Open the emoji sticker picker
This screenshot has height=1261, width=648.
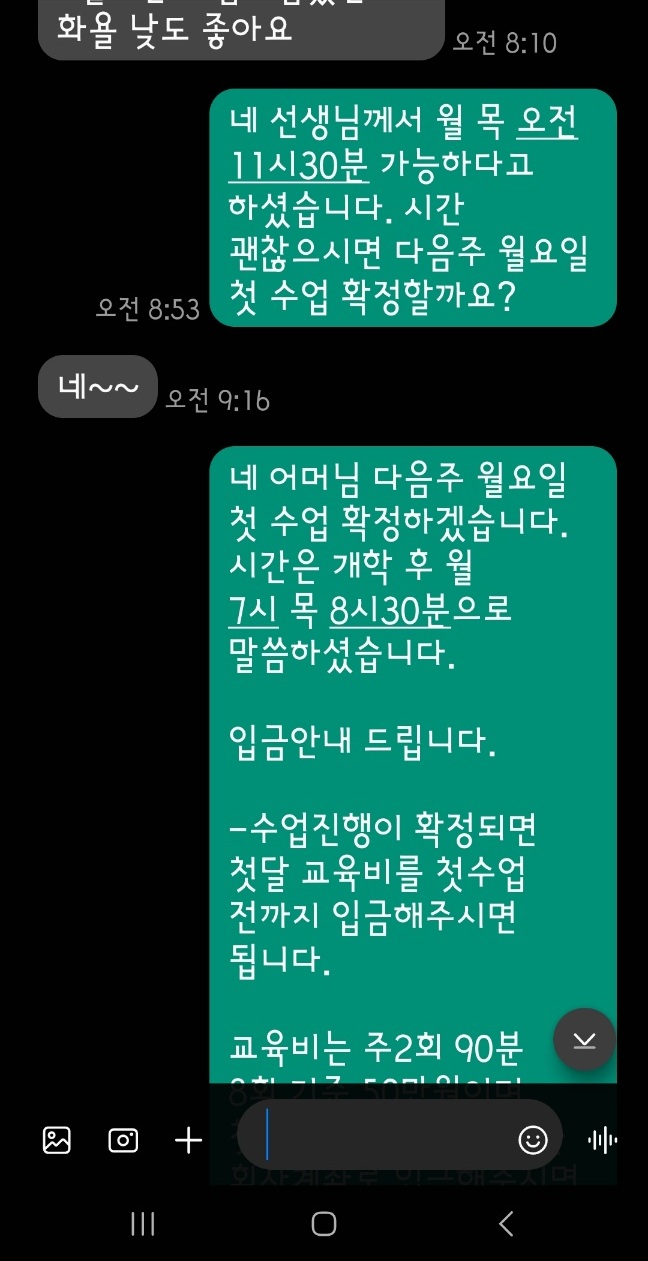(533, 1140)
